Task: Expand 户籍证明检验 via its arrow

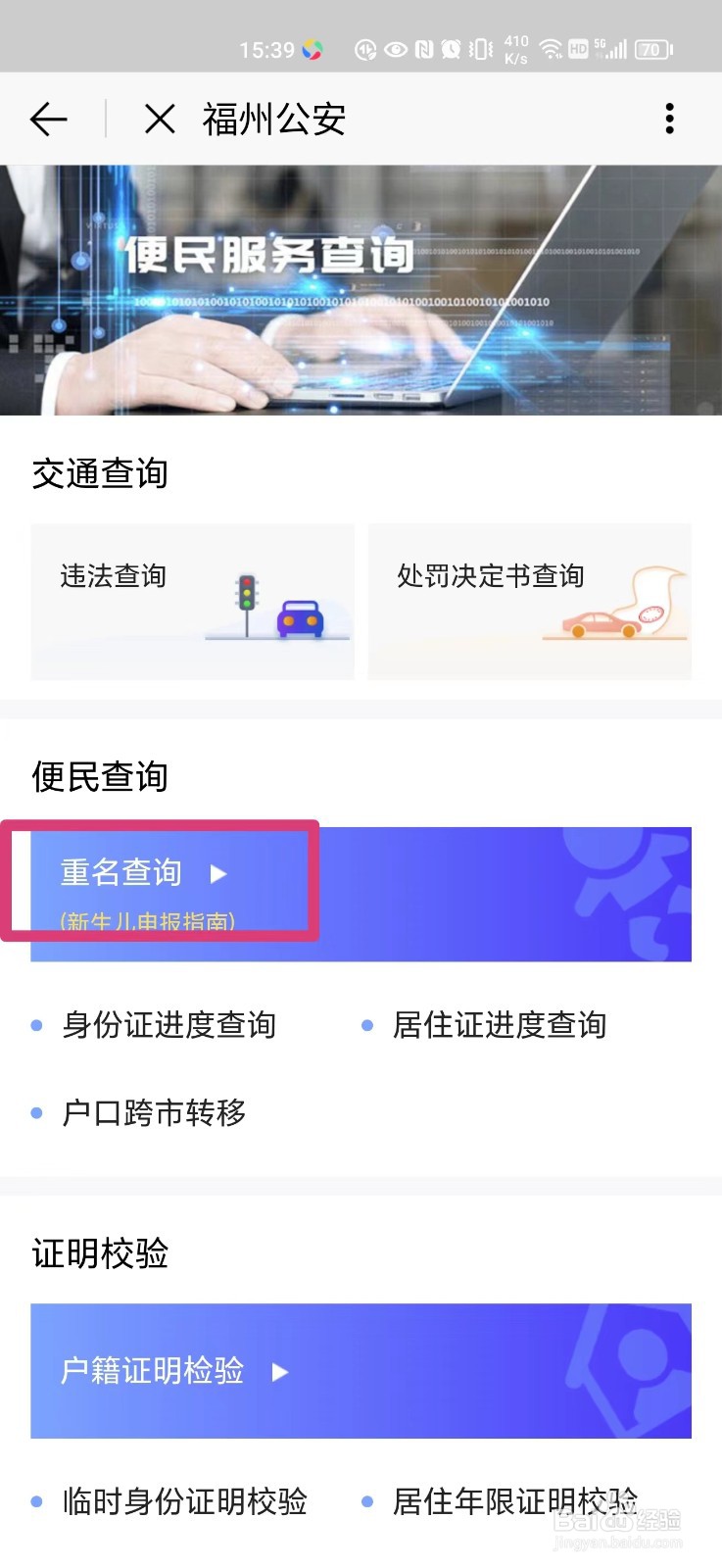Action: [281, 1372]
